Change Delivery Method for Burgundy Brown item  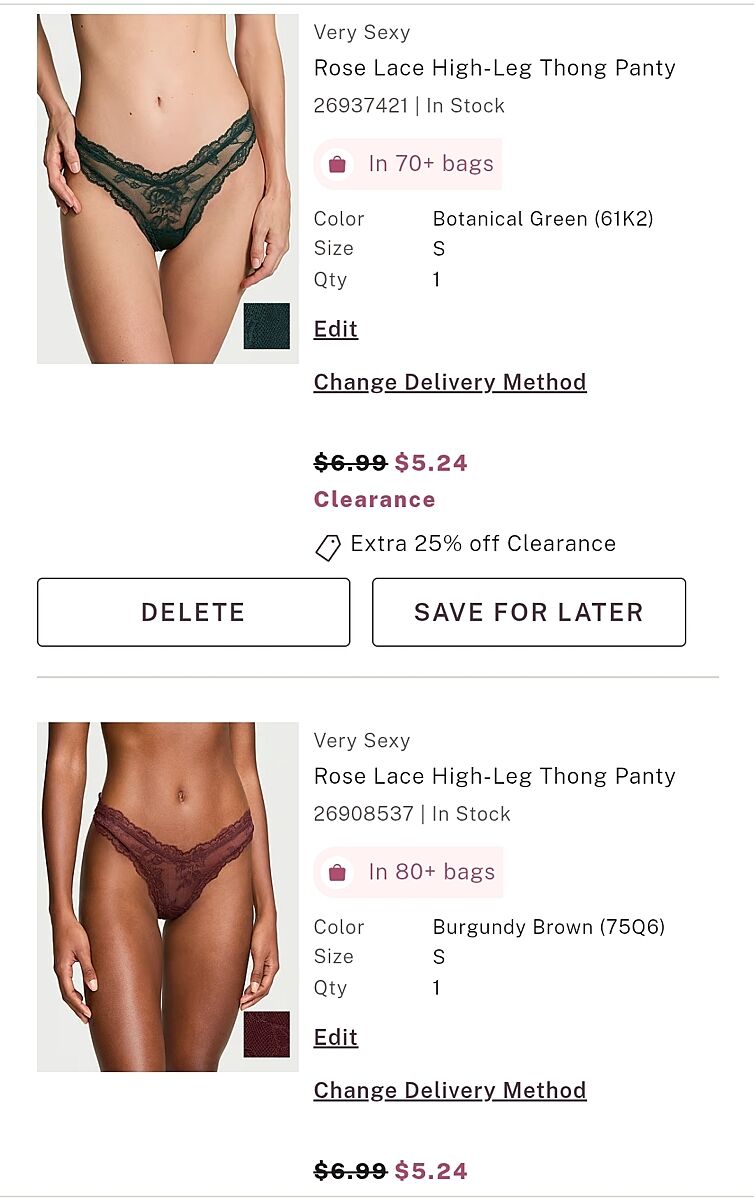click(x=449, y=1090)
